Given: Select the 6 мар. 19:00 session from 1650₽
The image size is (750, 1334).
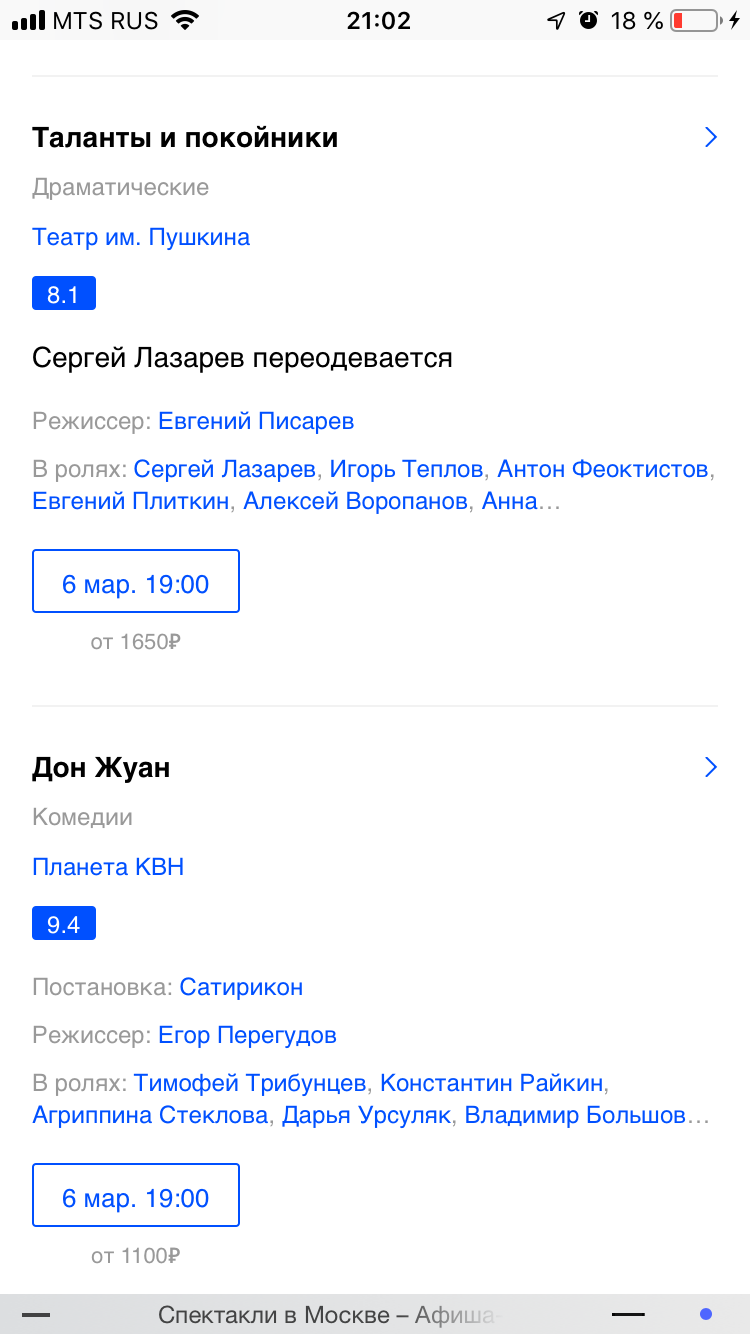Looking at the screenshot, I should (x=136, y=582).
